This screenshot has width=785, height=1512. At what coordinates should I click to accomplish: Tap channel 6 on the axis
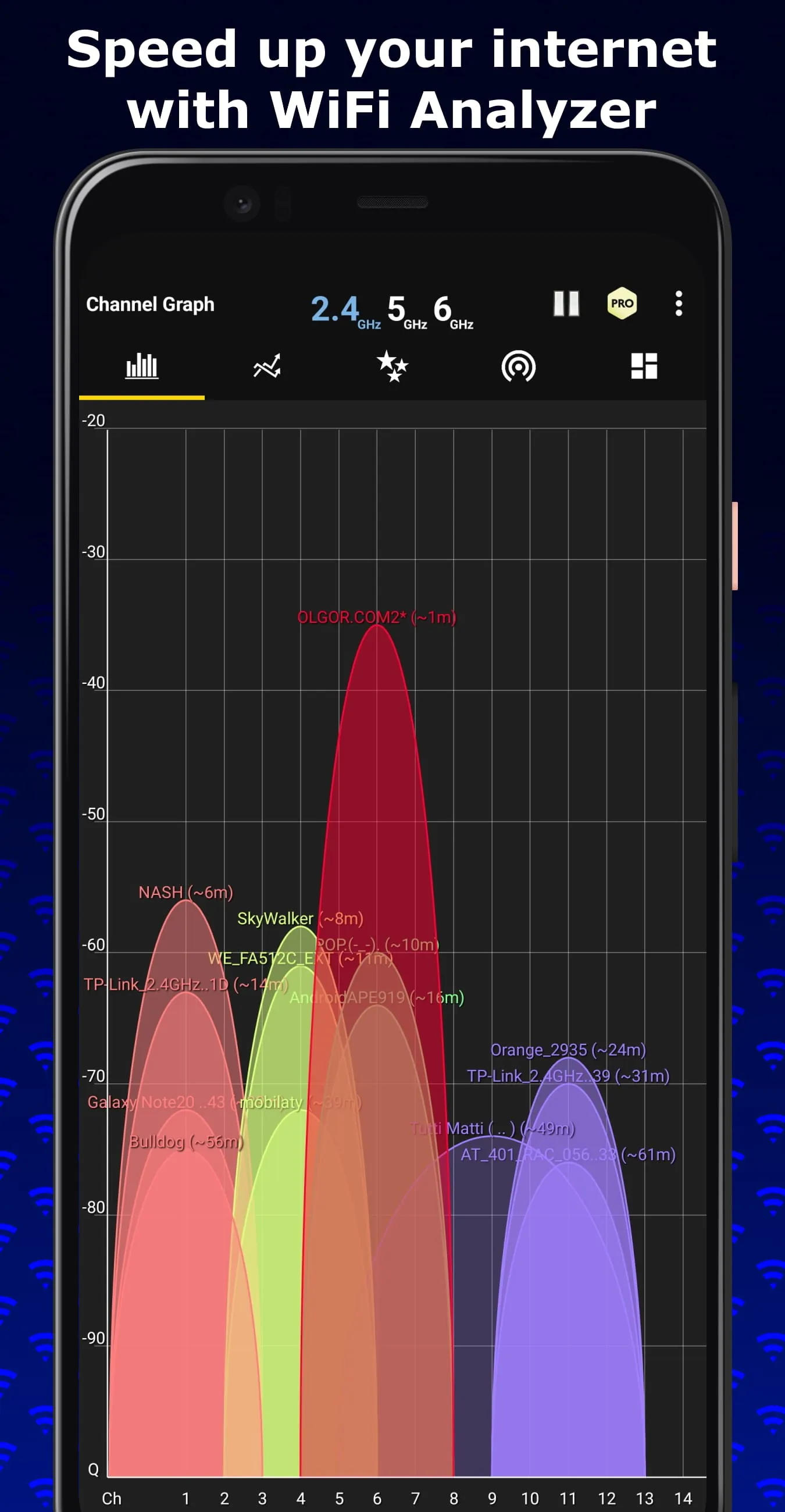click(377, 1498)
